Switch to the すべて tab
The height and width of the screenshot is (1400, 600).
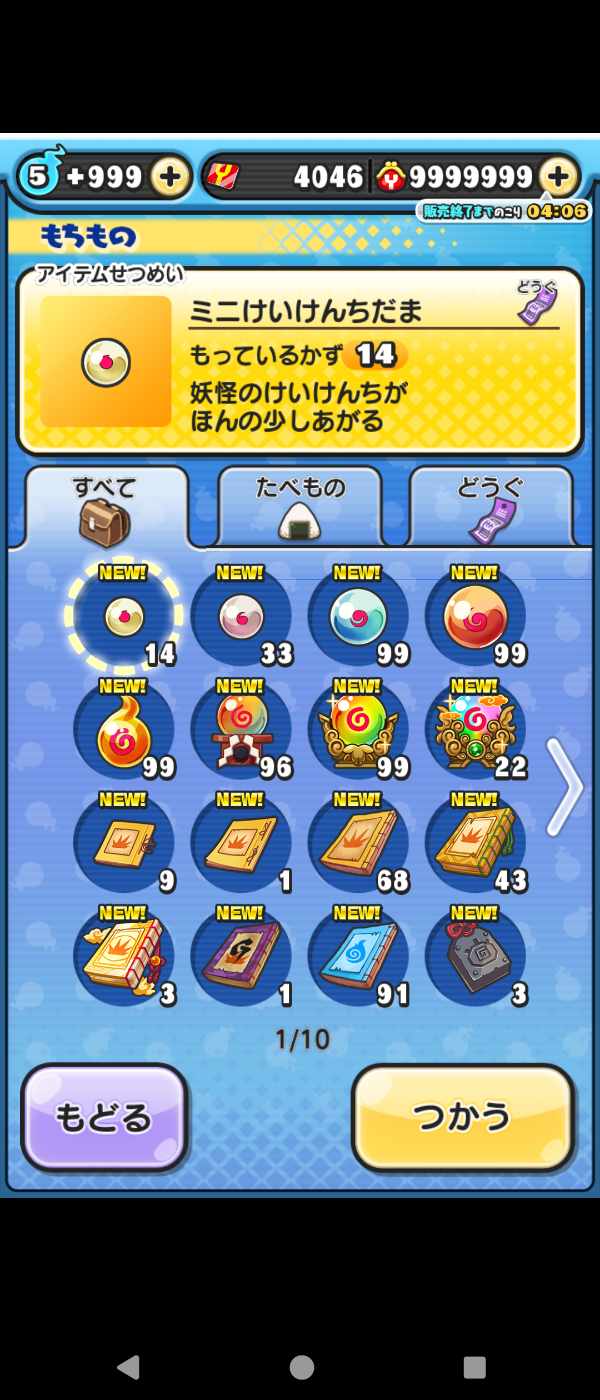tap(105, 507)
